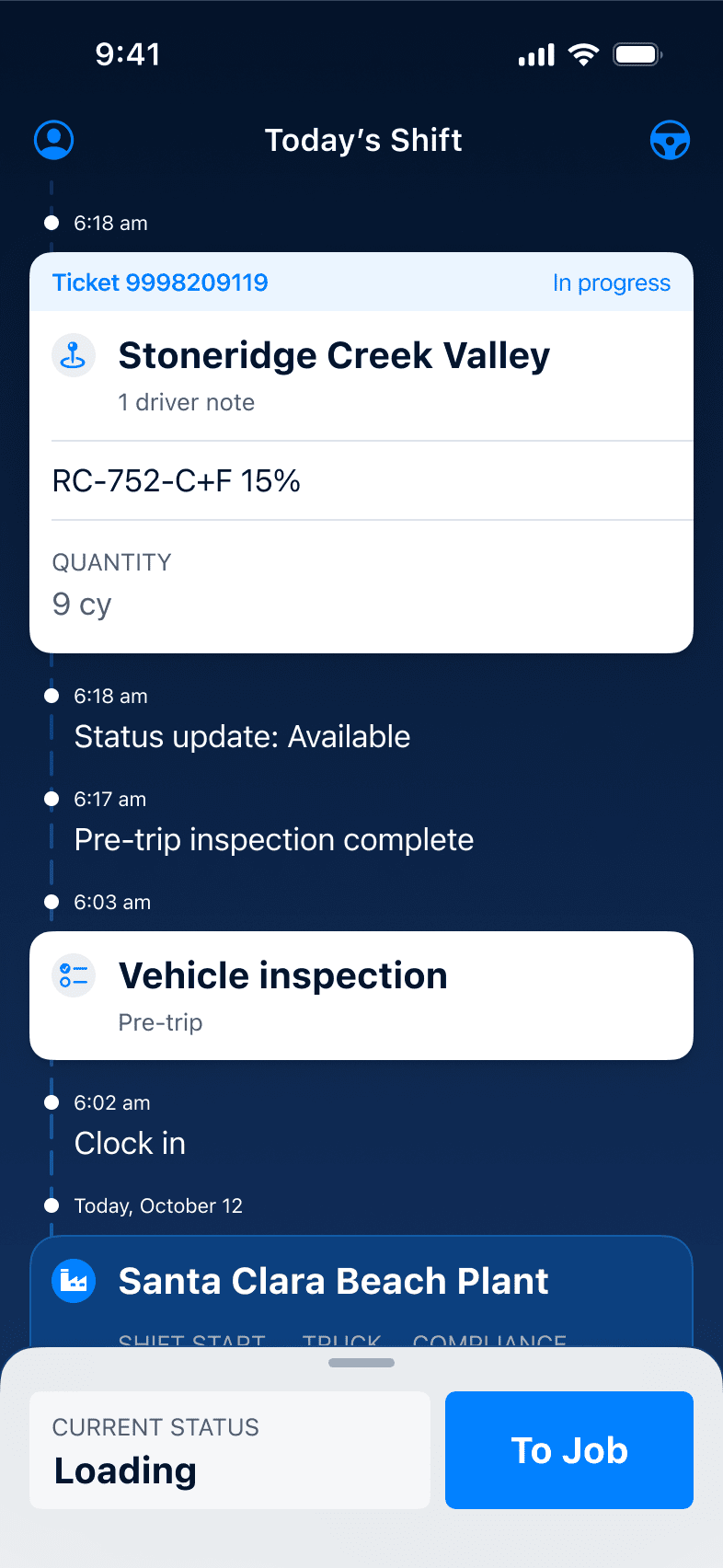Image resolution: width=723 pixels, height=1568 pixels.
Task: Tap the bottom sheet drag handle
Action: [x=361, y=1363]
